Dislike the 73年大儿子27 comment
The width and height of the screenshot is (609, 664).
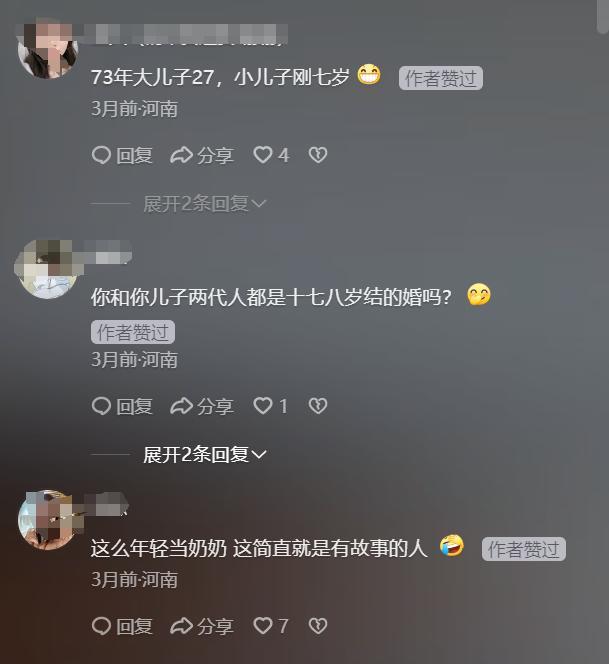(318, 155)
